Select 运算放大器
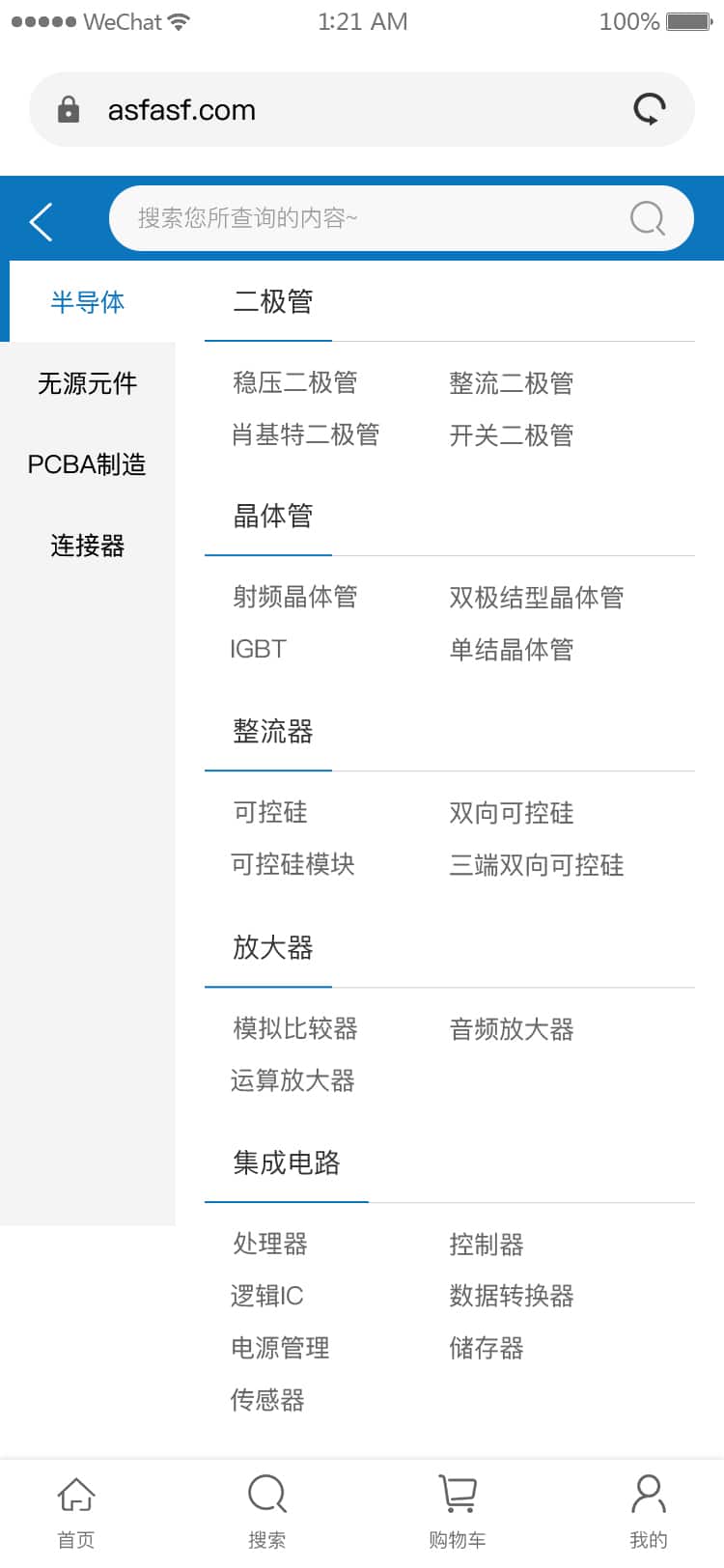The width and height of the screenshot is (724, 1568). click(x=292, y=1080)
